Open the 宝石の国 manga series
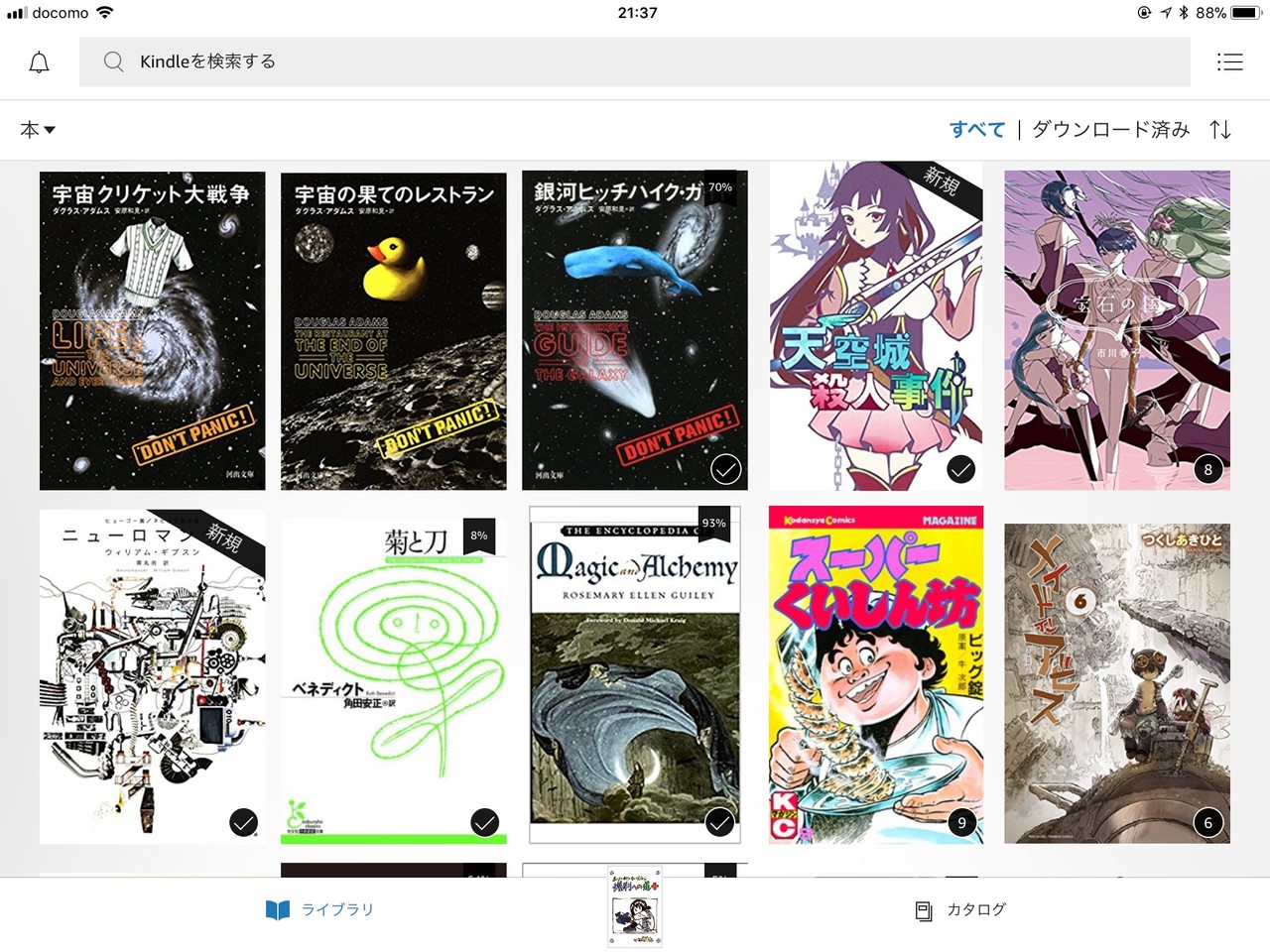 [1116, 330]
